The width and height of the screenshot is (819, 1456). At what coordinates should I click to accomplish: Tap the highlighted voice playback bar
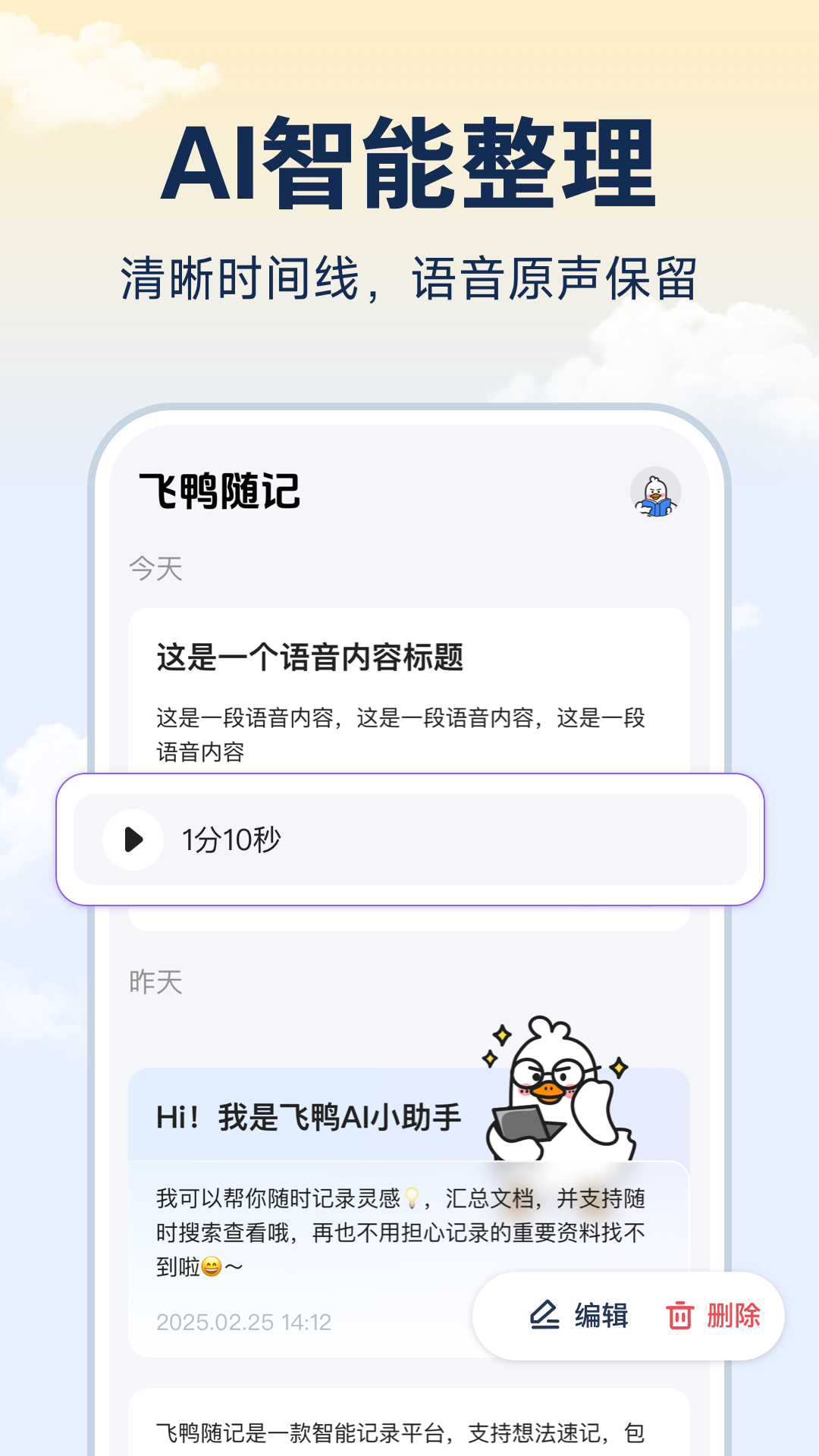tap(409, 839)
